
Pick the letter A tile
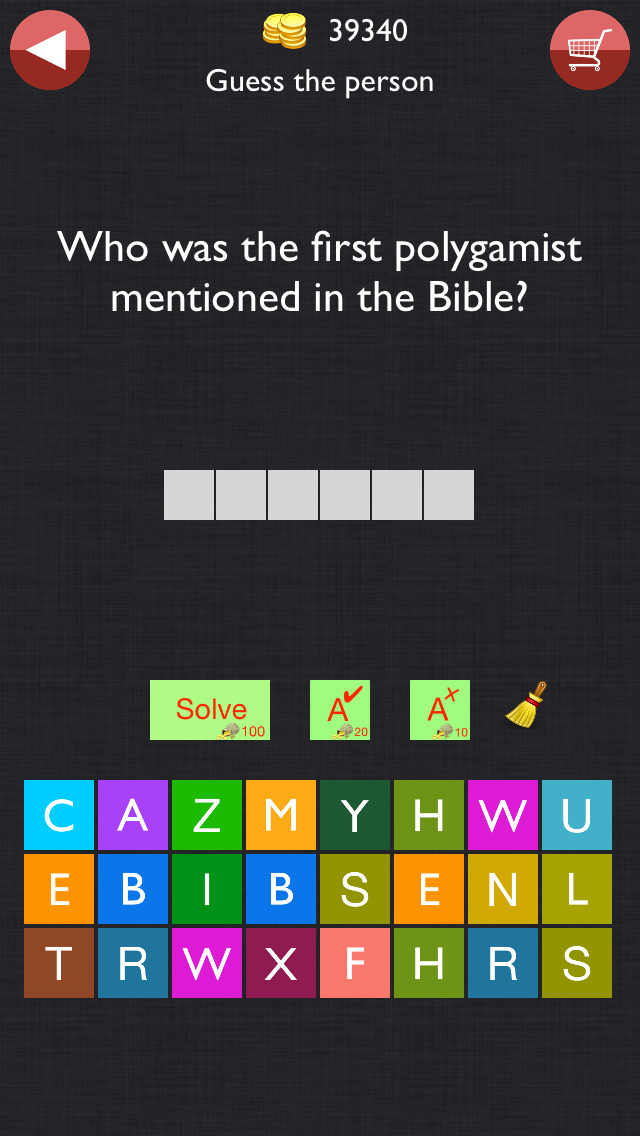133,815
